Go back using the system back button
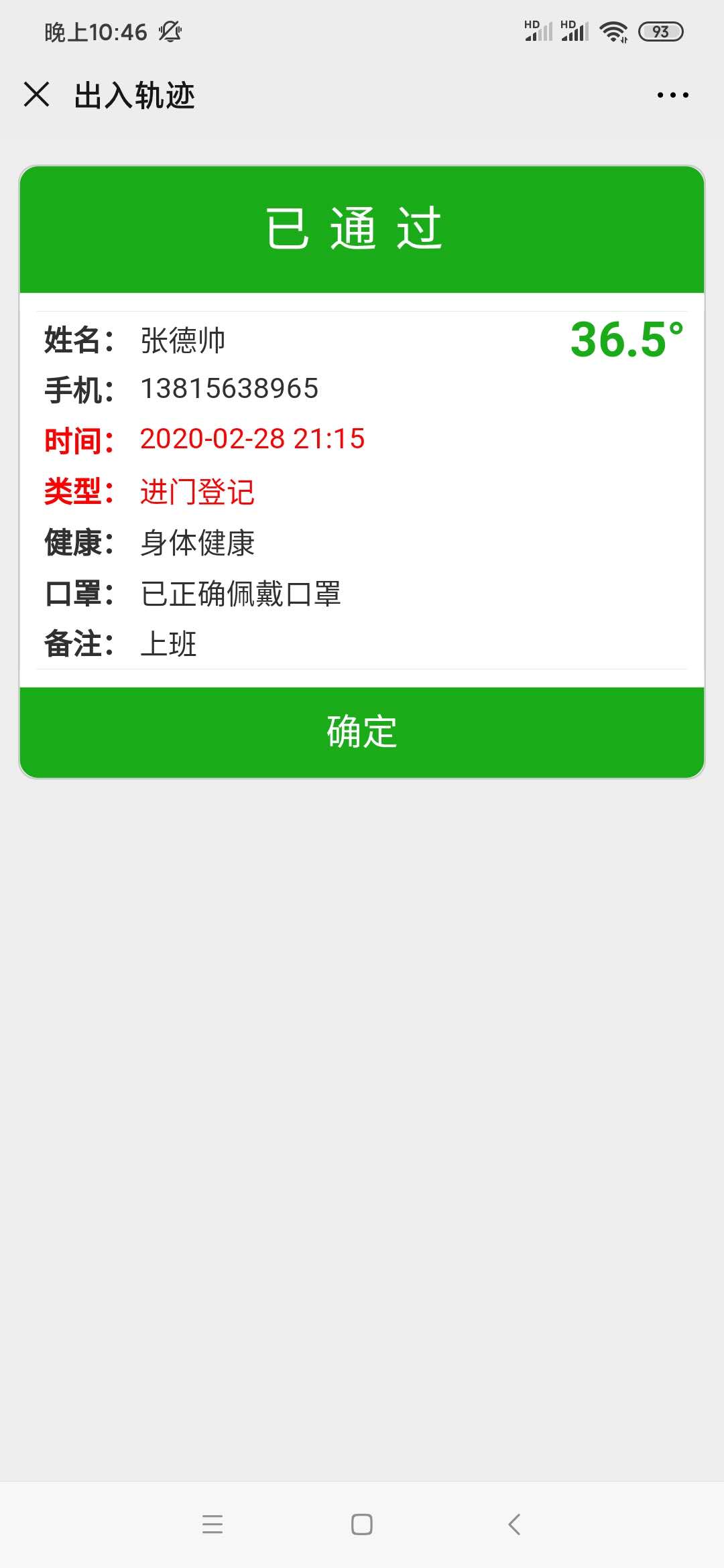Screen dimensions: 724x1568 point(514,1524)
